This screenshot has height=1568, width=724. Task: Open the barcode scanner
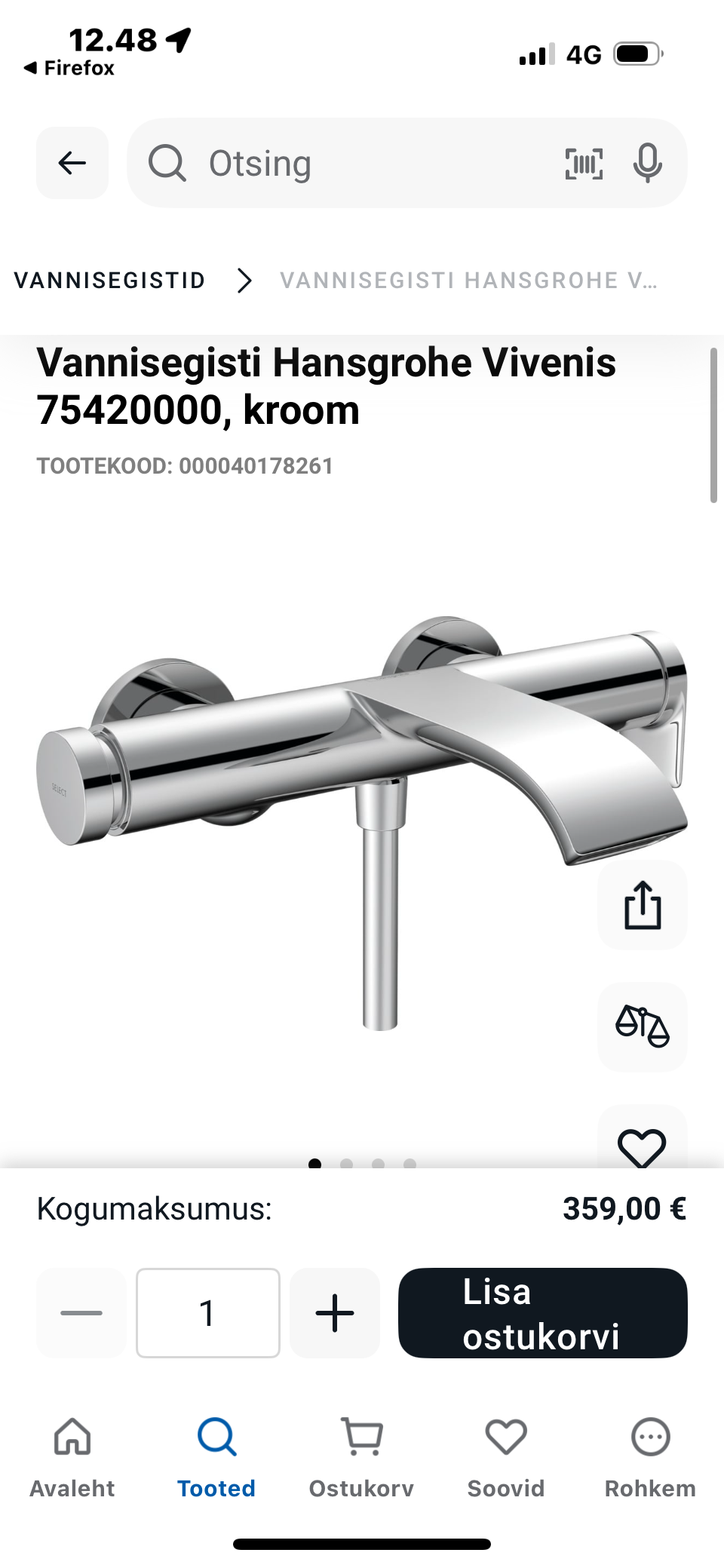pos(584,163)
